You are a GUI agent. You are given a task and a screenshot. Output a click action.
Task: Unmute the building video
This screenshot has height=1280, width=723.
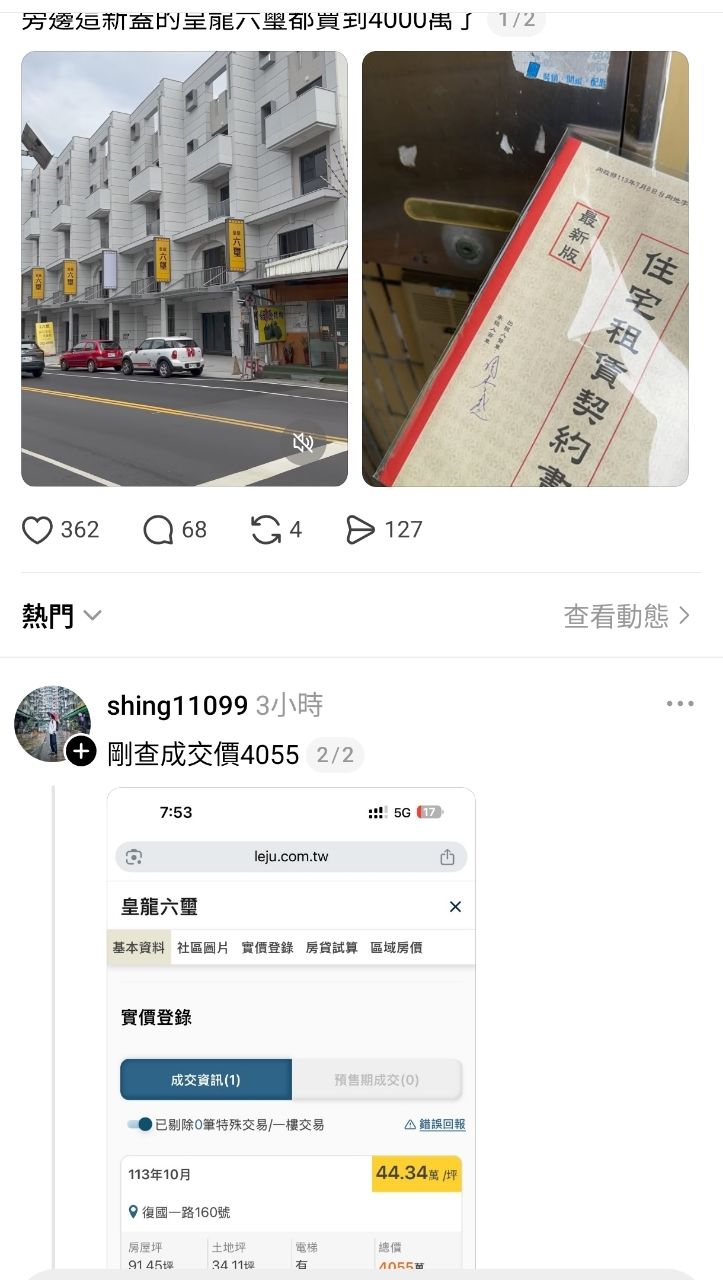[x=304, y=443]
